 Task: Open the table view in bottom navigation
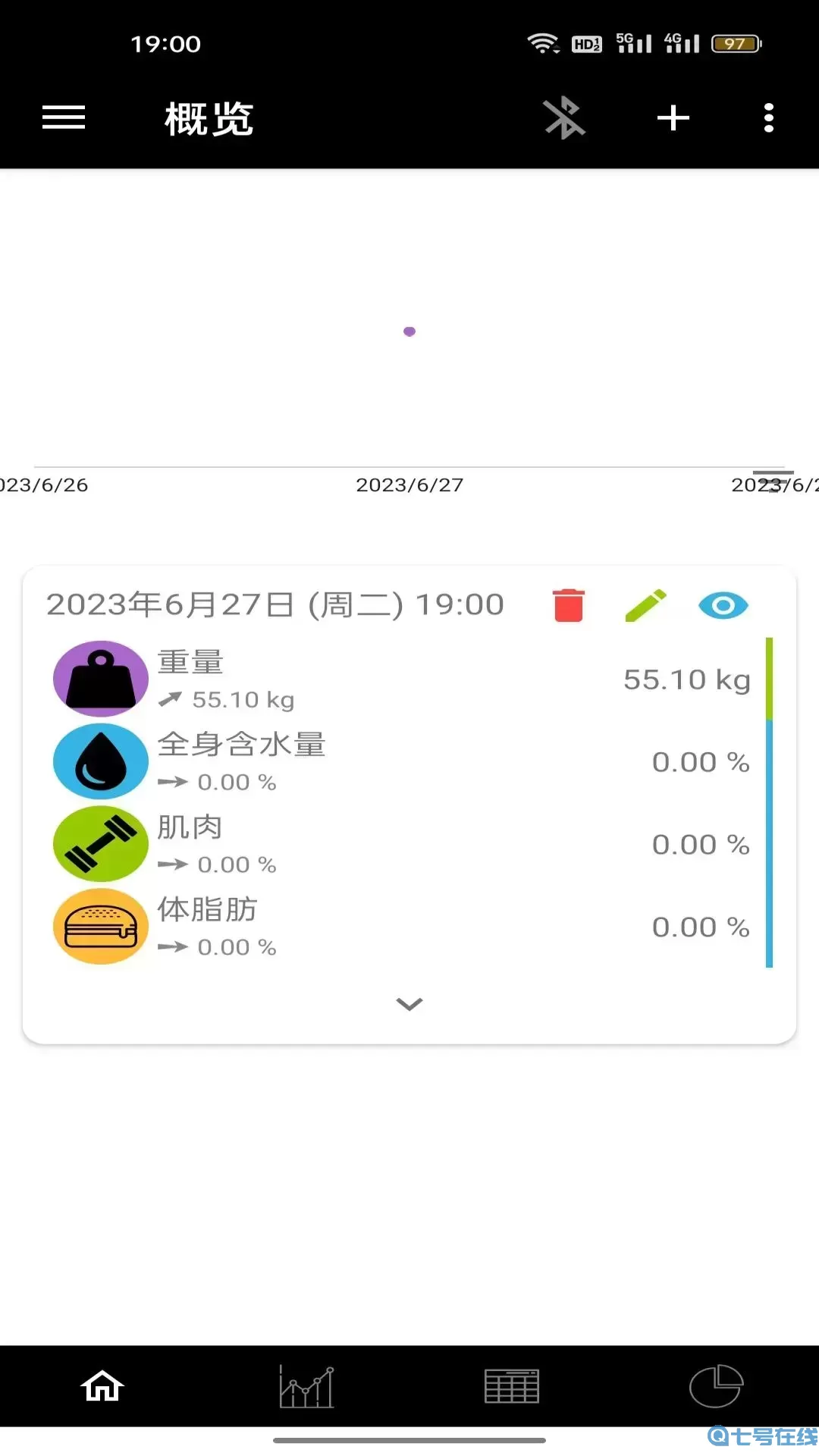pyautogui.click(x=511, y=1385)
